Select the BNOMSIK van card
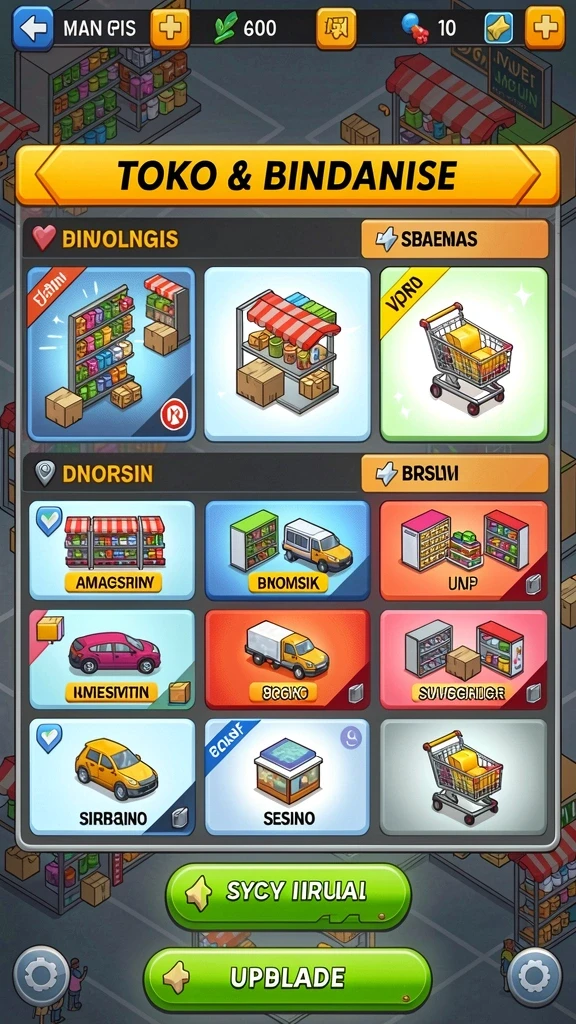 (287, 551)
